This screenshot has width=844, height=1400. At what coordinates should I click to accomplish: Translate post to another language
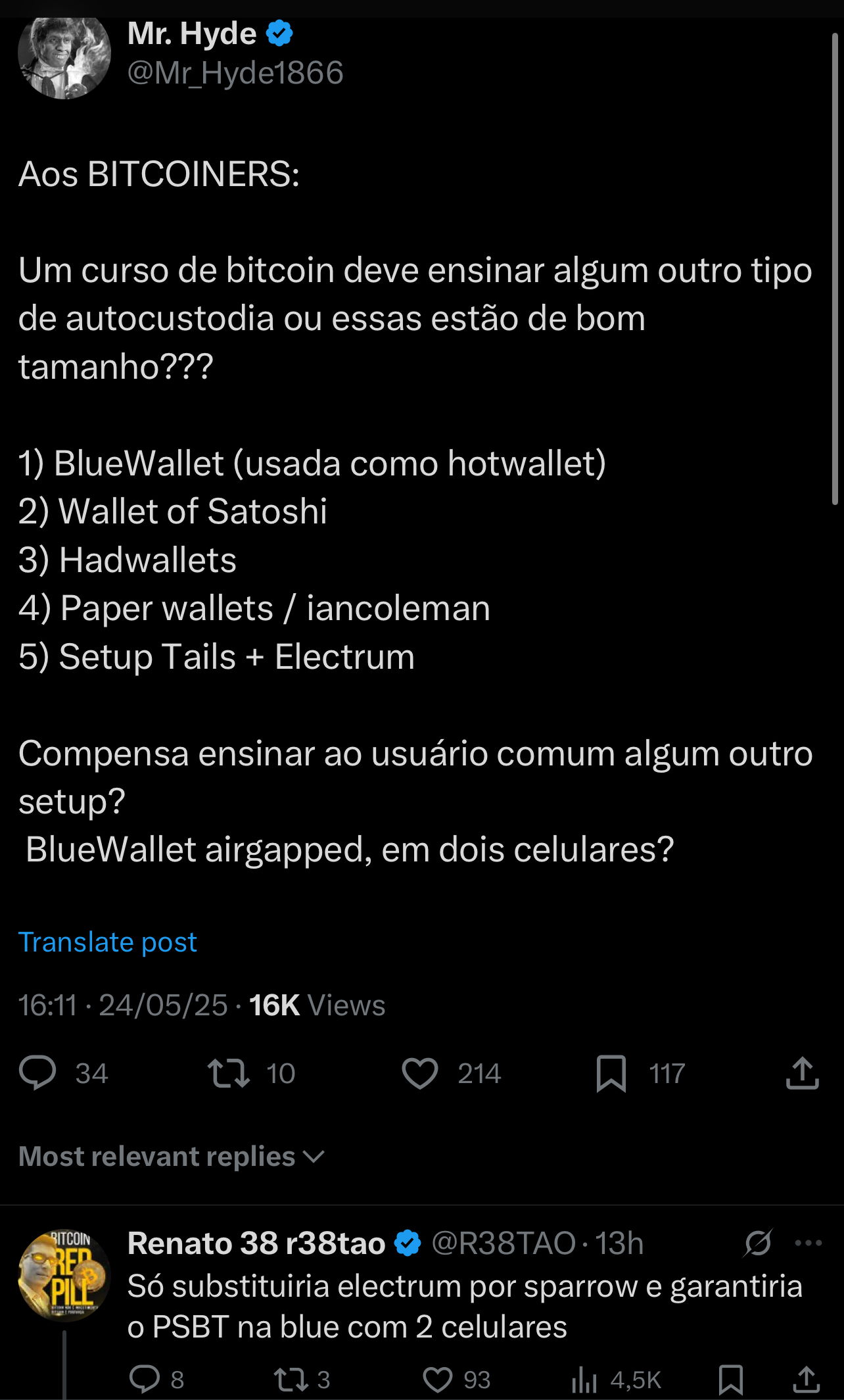click(107, 942)
